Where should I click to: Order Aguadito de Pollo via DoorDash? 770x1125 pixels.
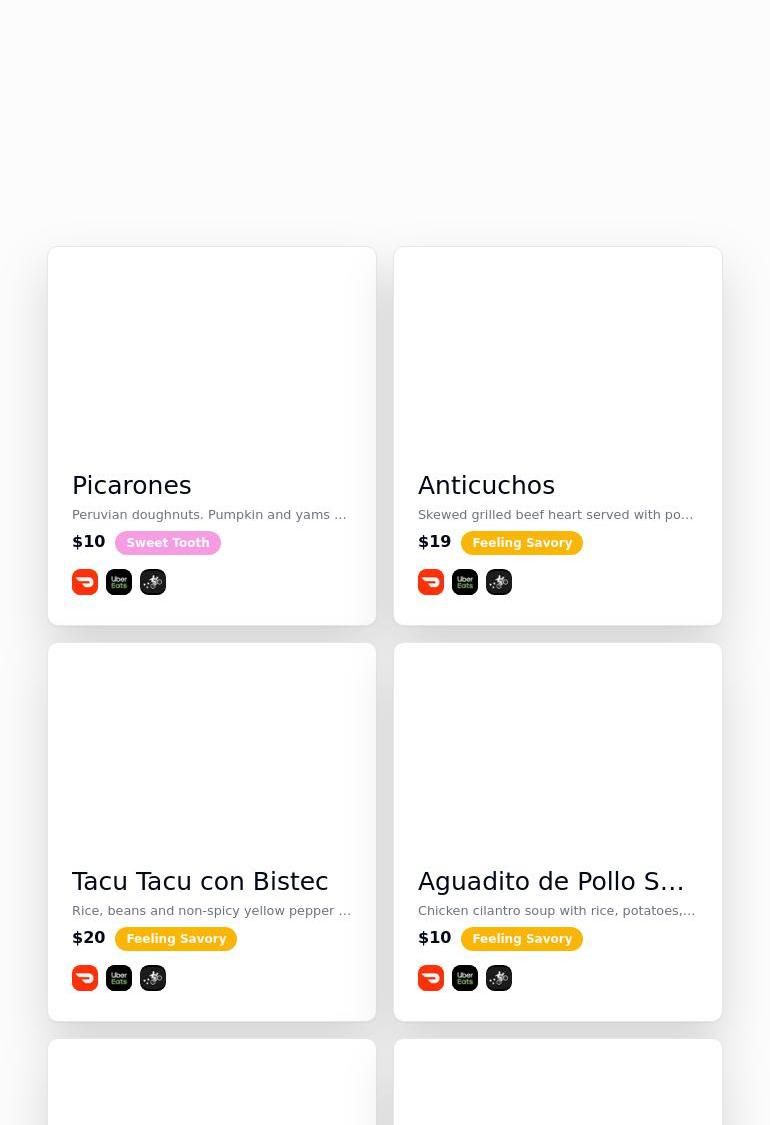[431, 978]
